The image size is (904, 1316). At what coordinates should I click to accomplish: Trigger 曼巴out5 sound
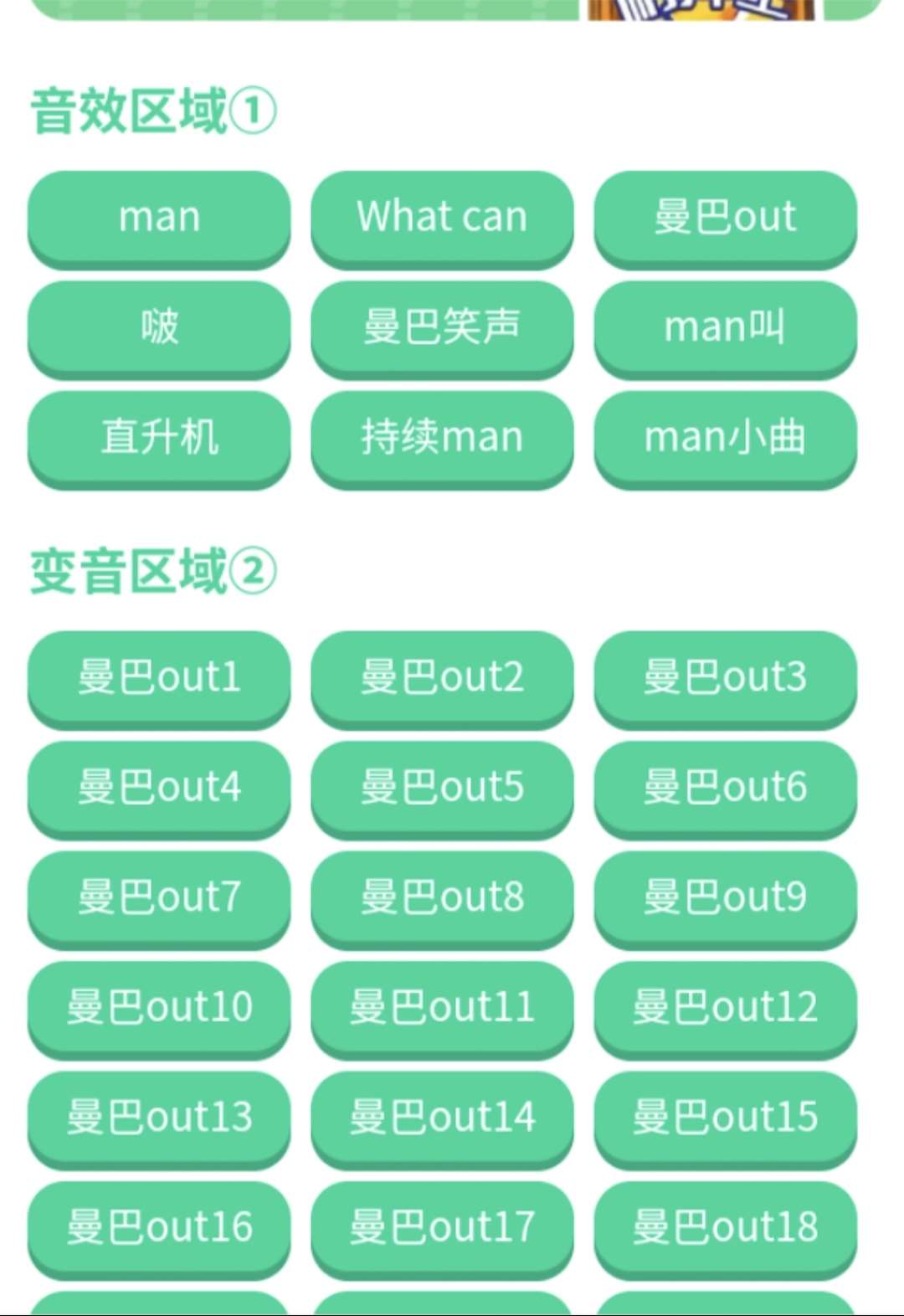click(442, 787)
